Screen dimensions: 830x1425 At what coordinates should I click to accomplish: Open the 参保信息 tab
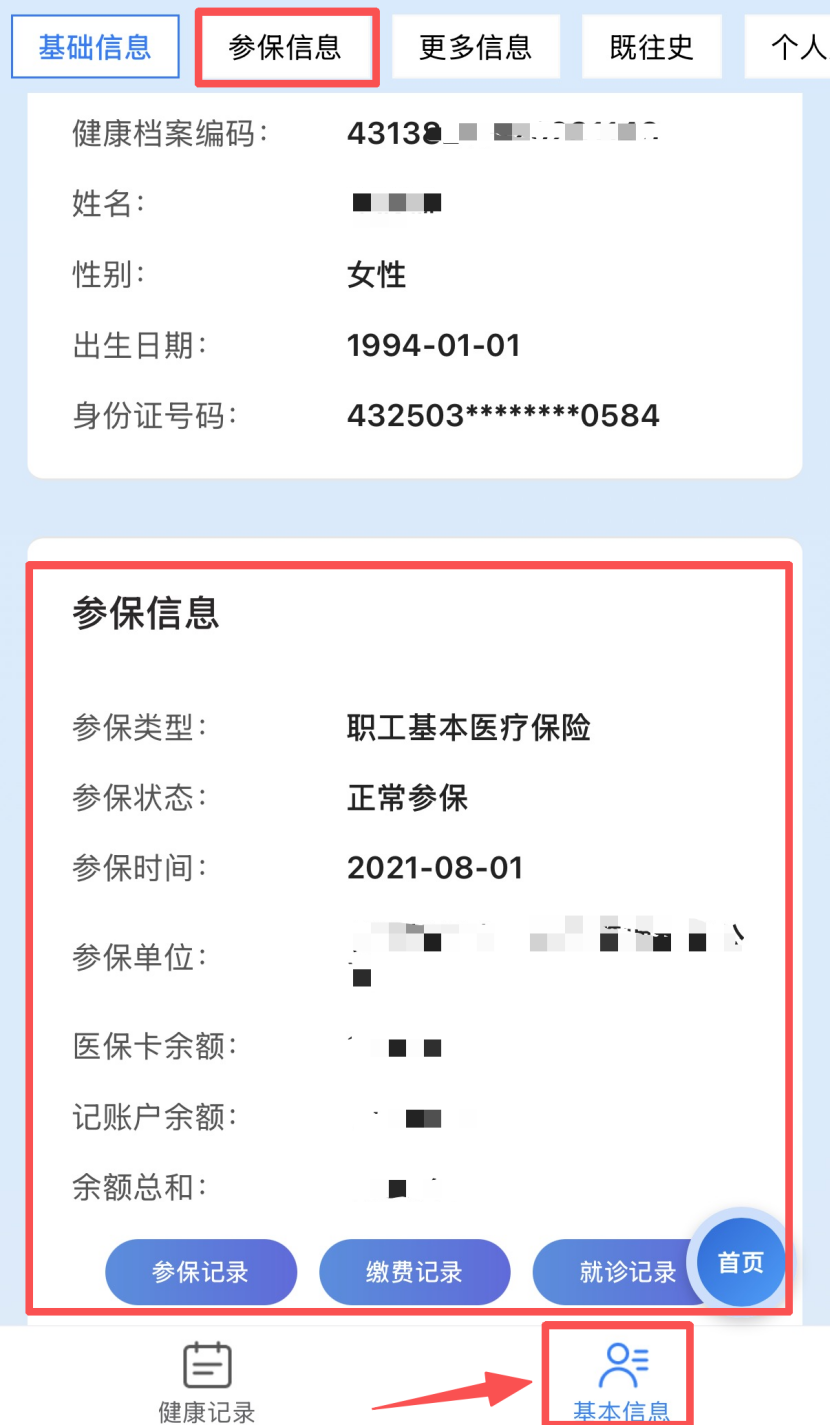click(286, 47)
